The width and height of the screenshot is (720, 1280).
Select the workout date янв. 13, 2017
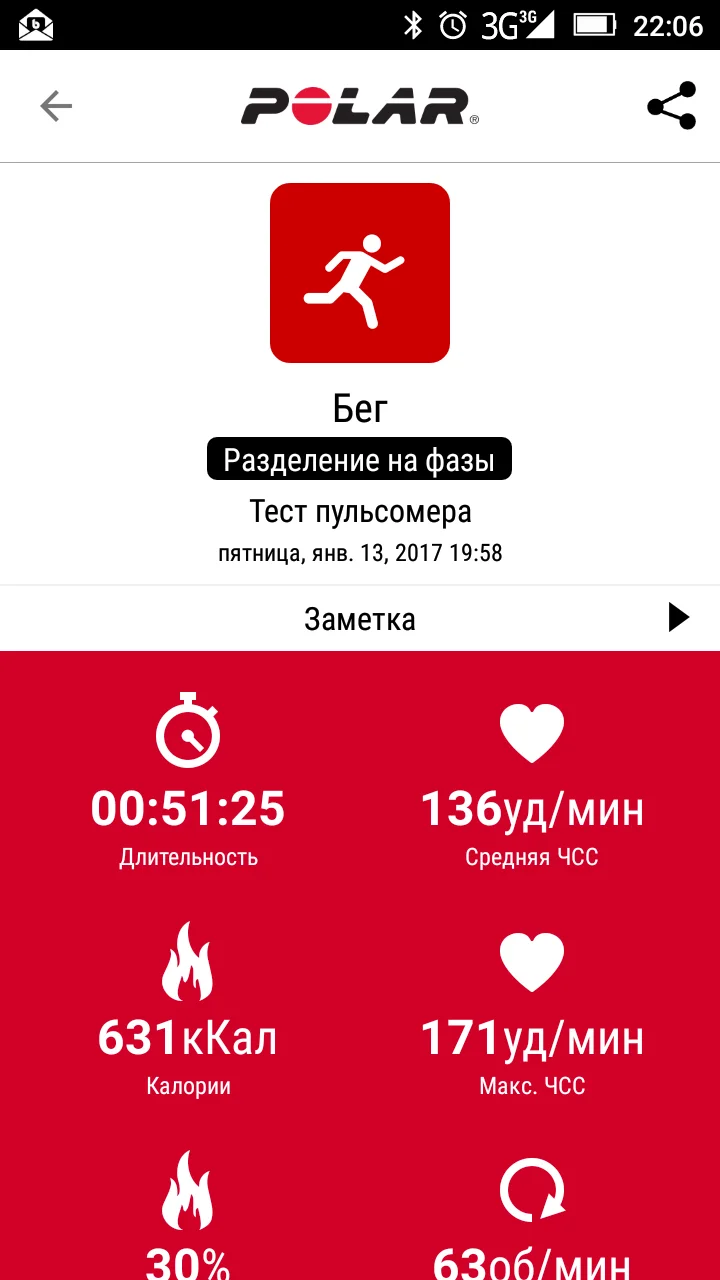click(x=359, y=552)
